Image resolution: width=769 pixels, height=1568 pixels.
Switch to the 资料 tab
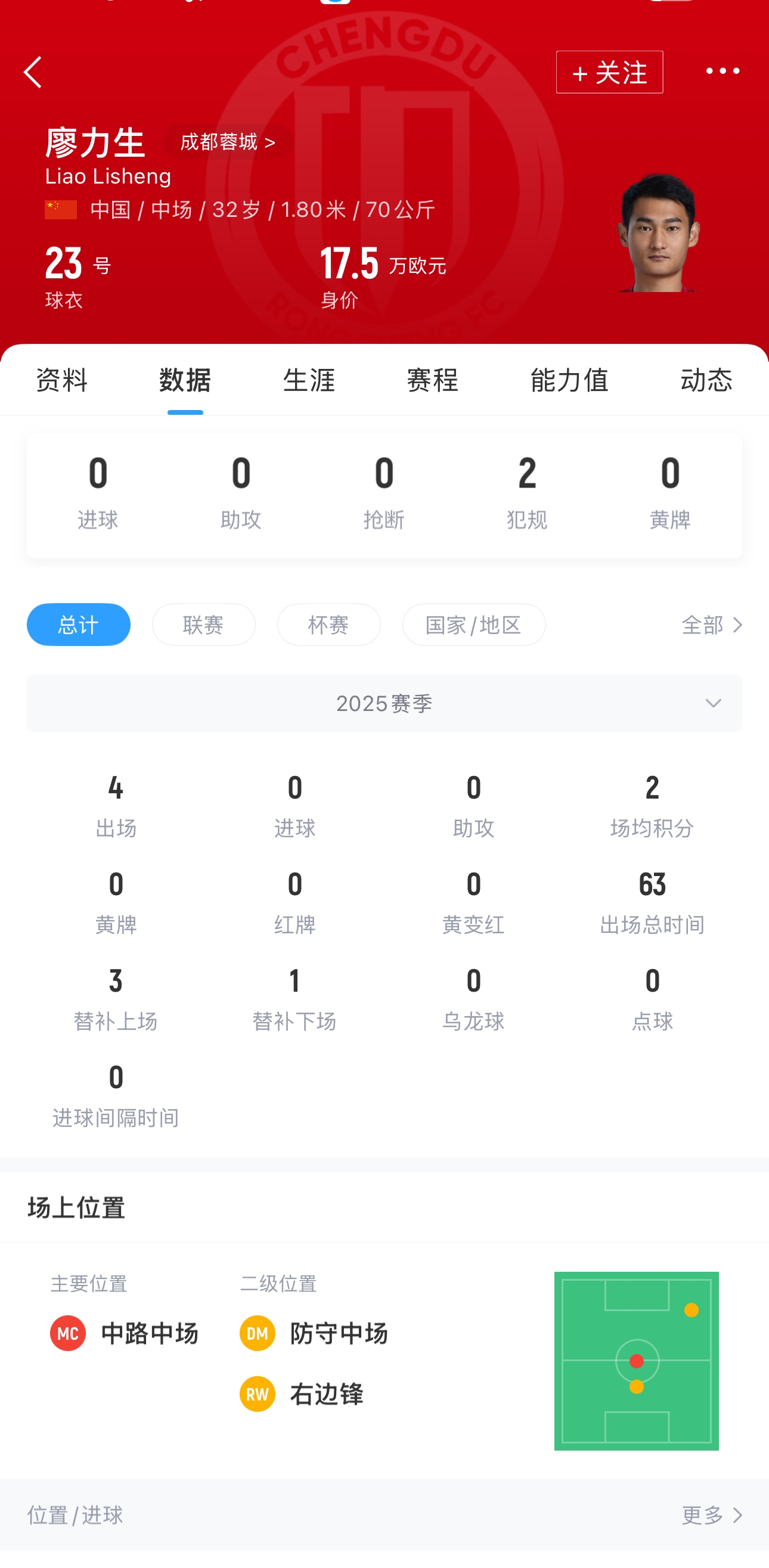point(61,380)
